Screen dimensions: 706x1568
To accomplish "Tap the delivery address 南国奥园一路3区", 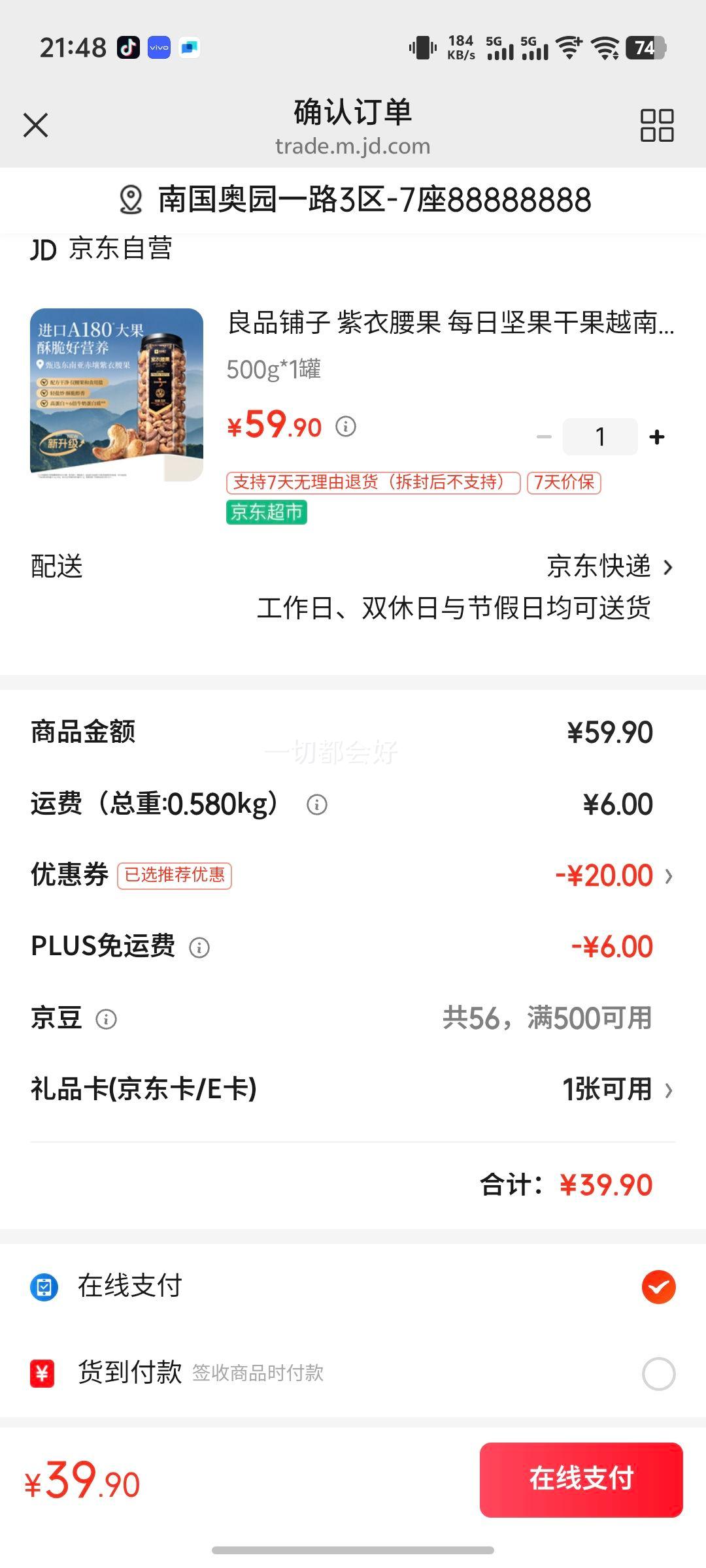I will (x=373, y=201).
